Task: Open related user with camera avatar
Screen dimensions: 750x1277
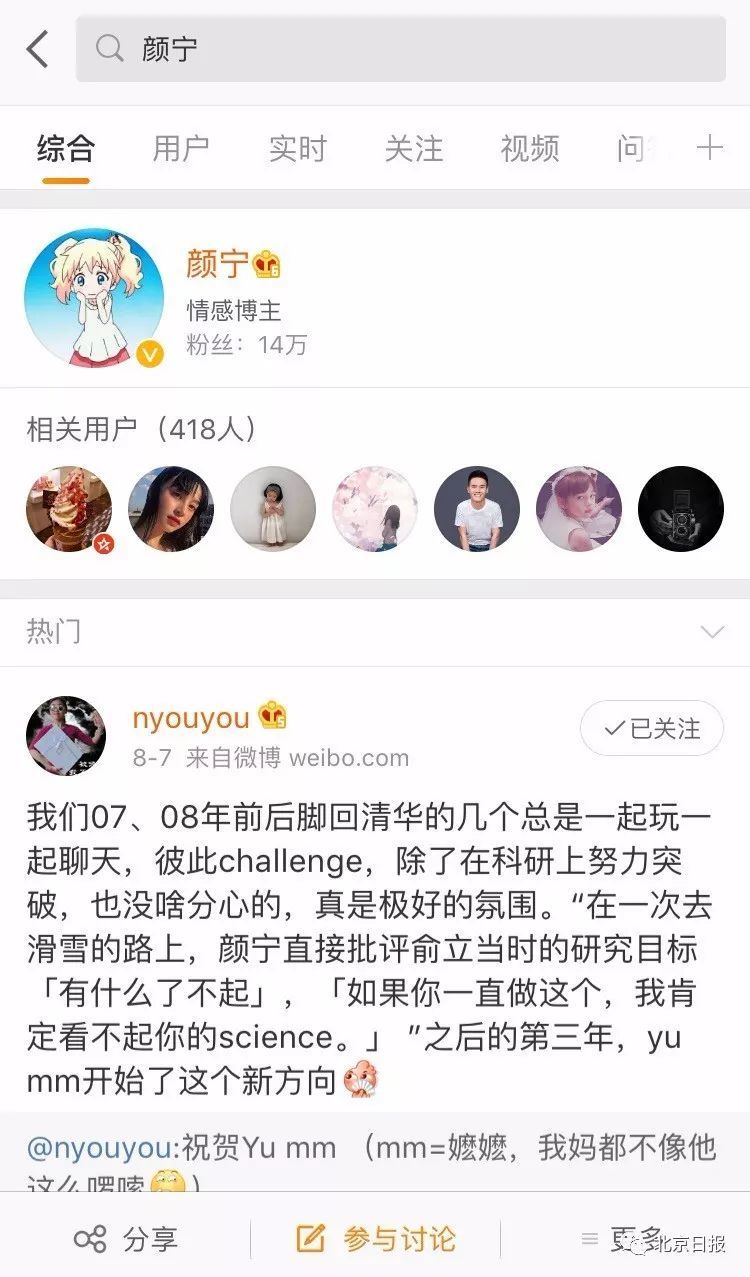Action: coord(681,508)
